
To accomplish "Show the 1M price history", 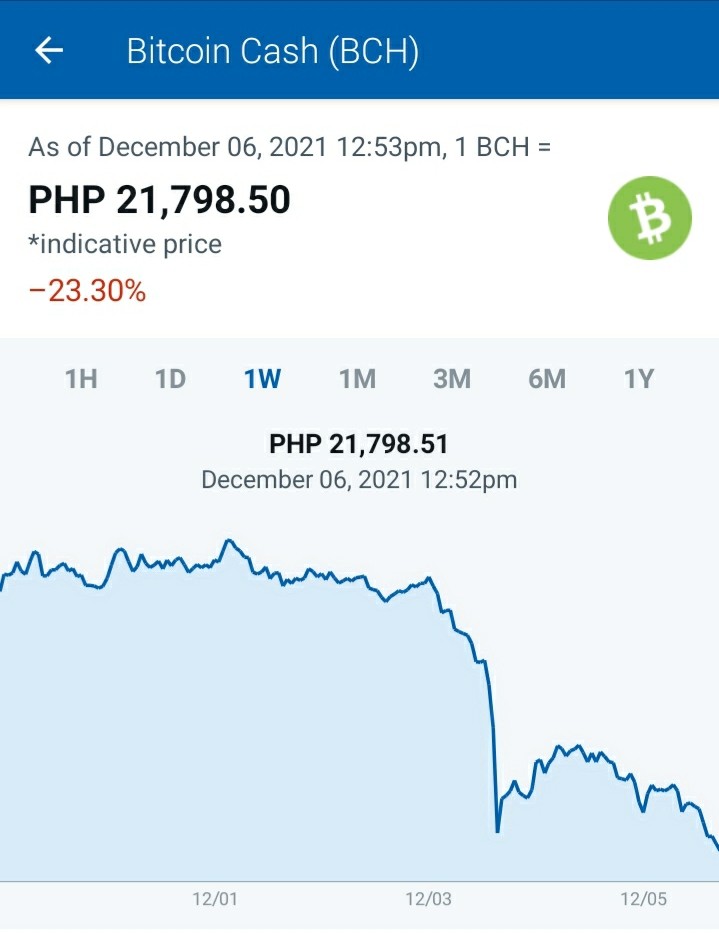I will pos(357,379).
